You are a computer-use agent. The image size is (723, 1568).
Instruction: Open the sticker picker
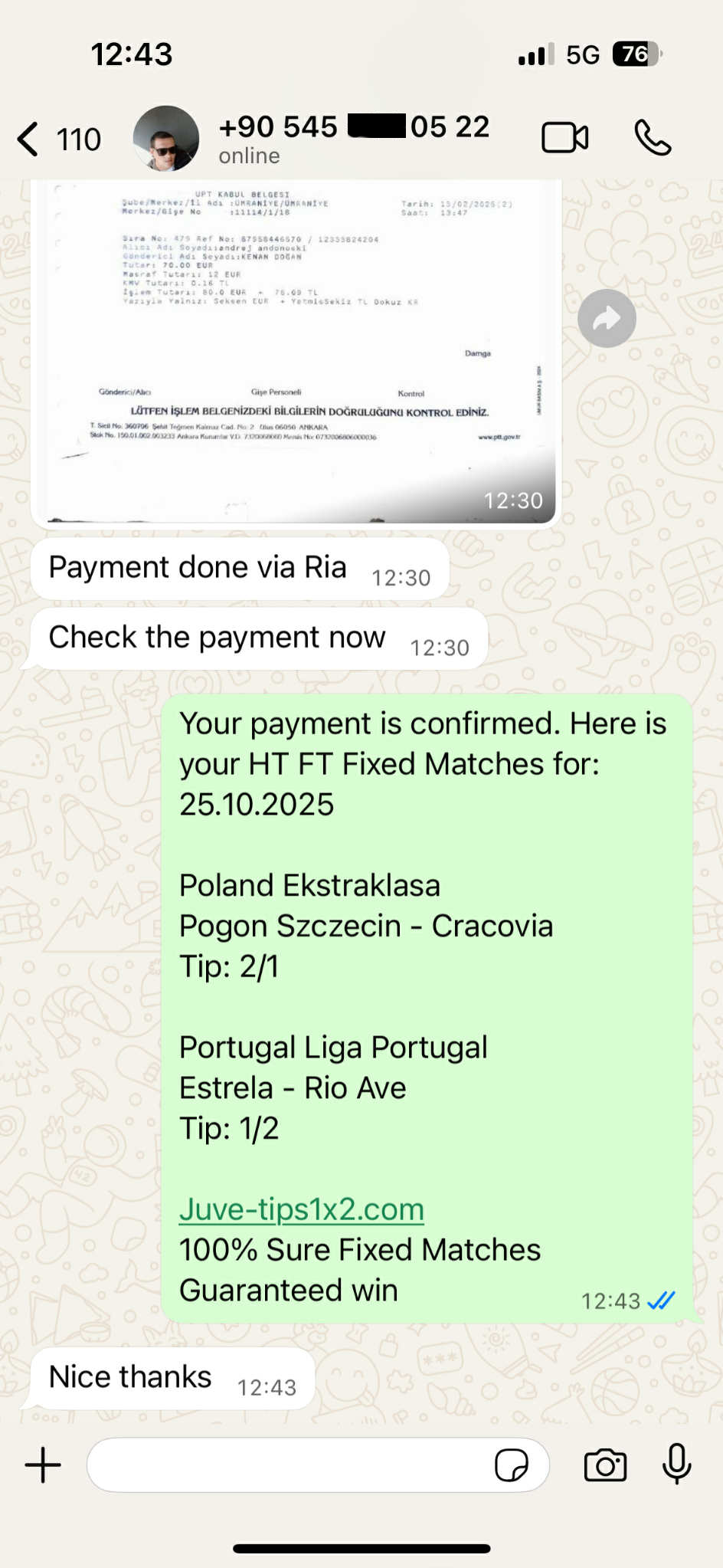point(511,1465)
